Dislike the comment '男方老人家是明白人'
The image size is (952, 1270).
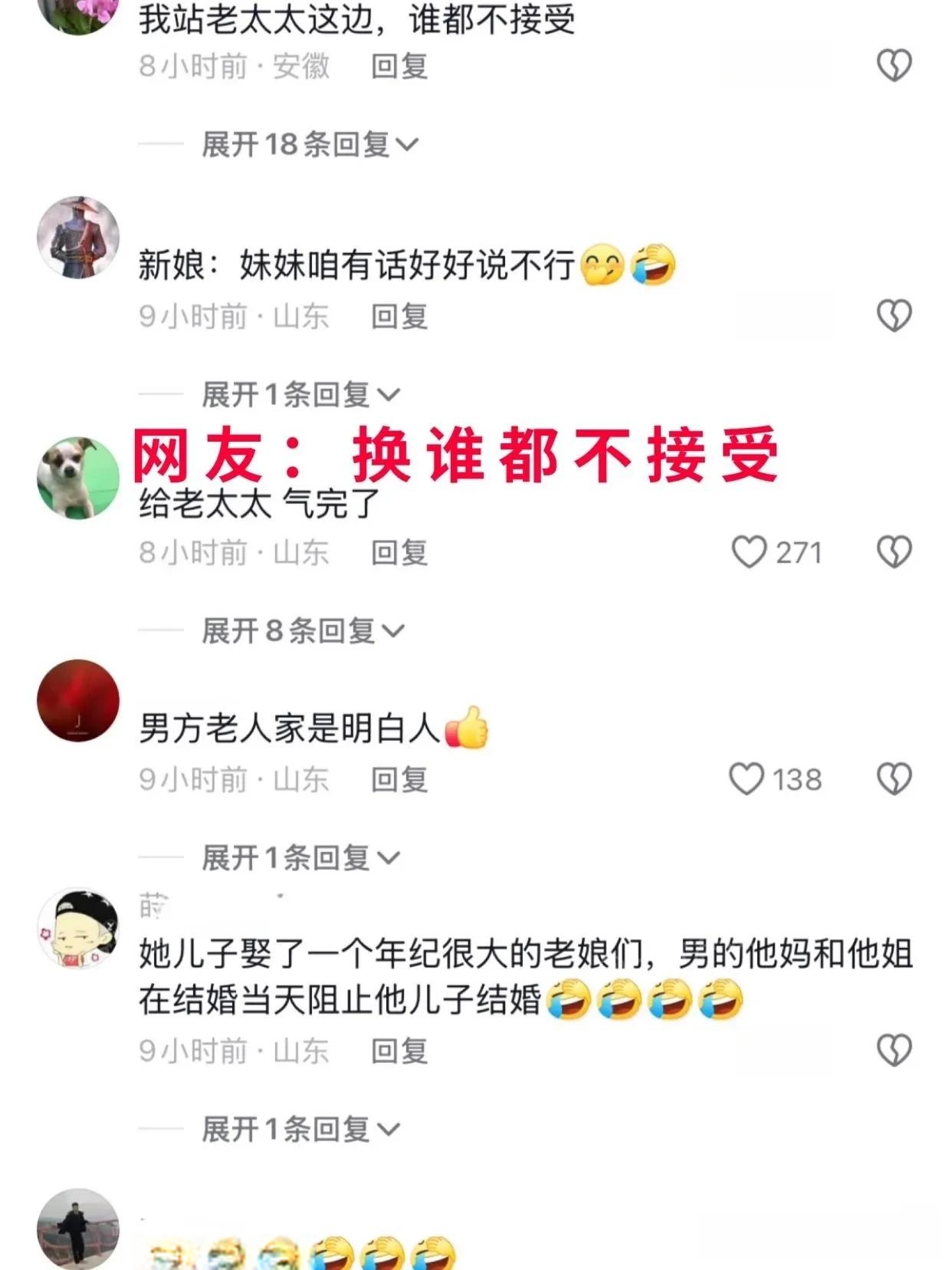click(894, 779)
